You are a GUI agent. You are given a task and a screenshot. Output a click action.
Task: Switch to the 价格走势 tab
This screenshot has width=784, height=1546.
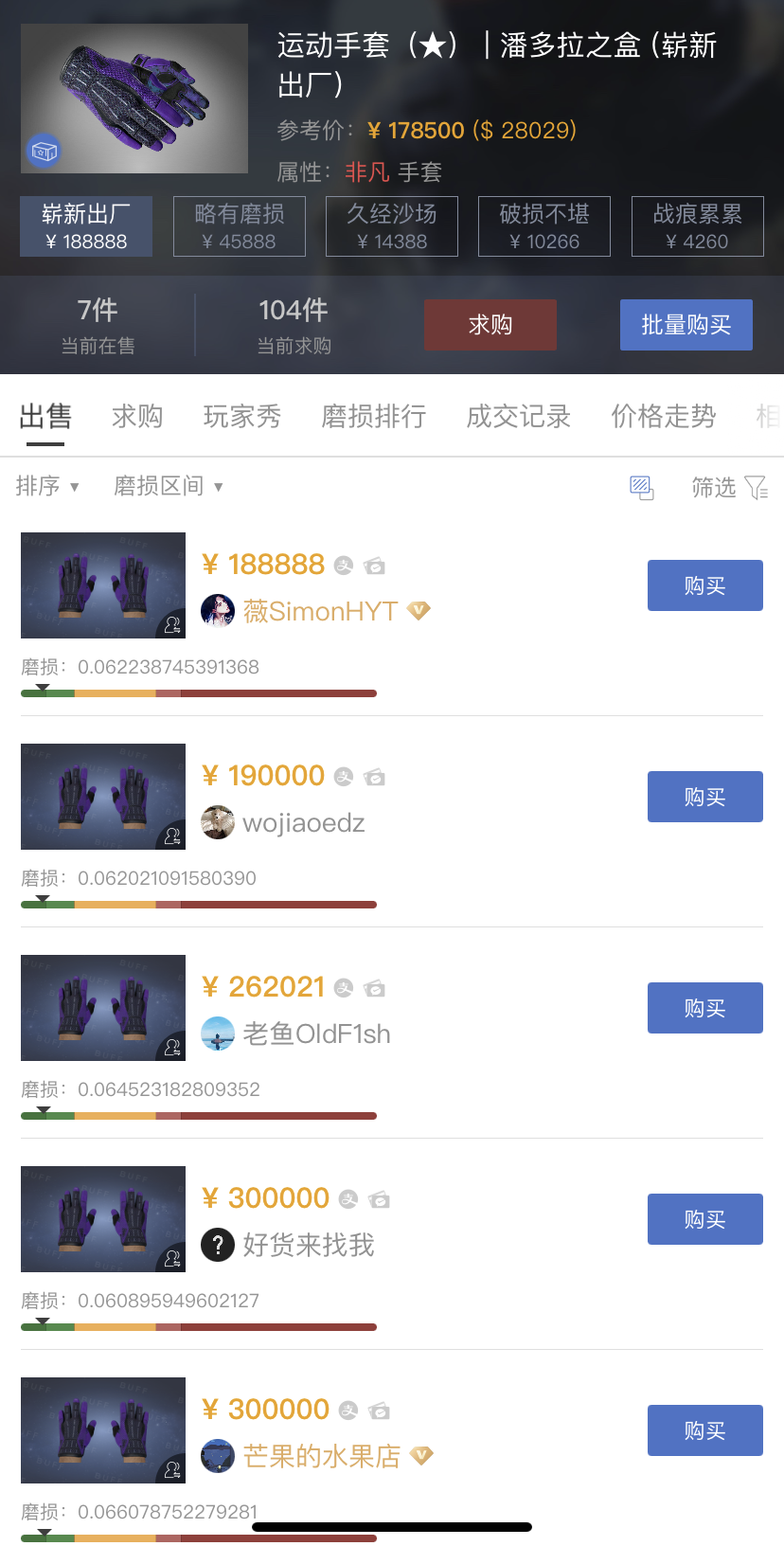[663, 416]
